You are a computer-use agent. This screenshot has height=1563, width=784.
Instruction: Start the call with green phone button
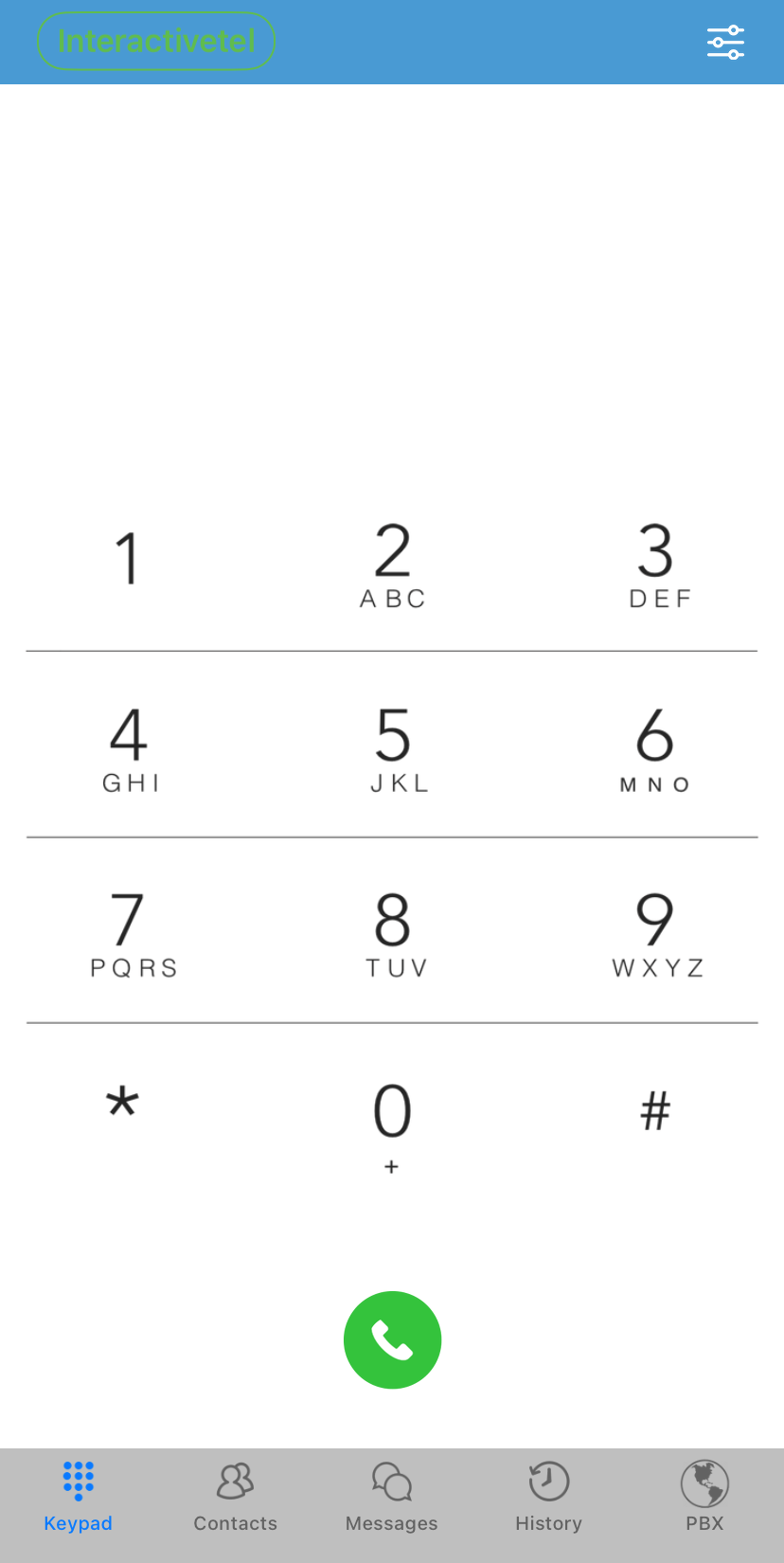pyautogui.click(x=392, y=1339)
